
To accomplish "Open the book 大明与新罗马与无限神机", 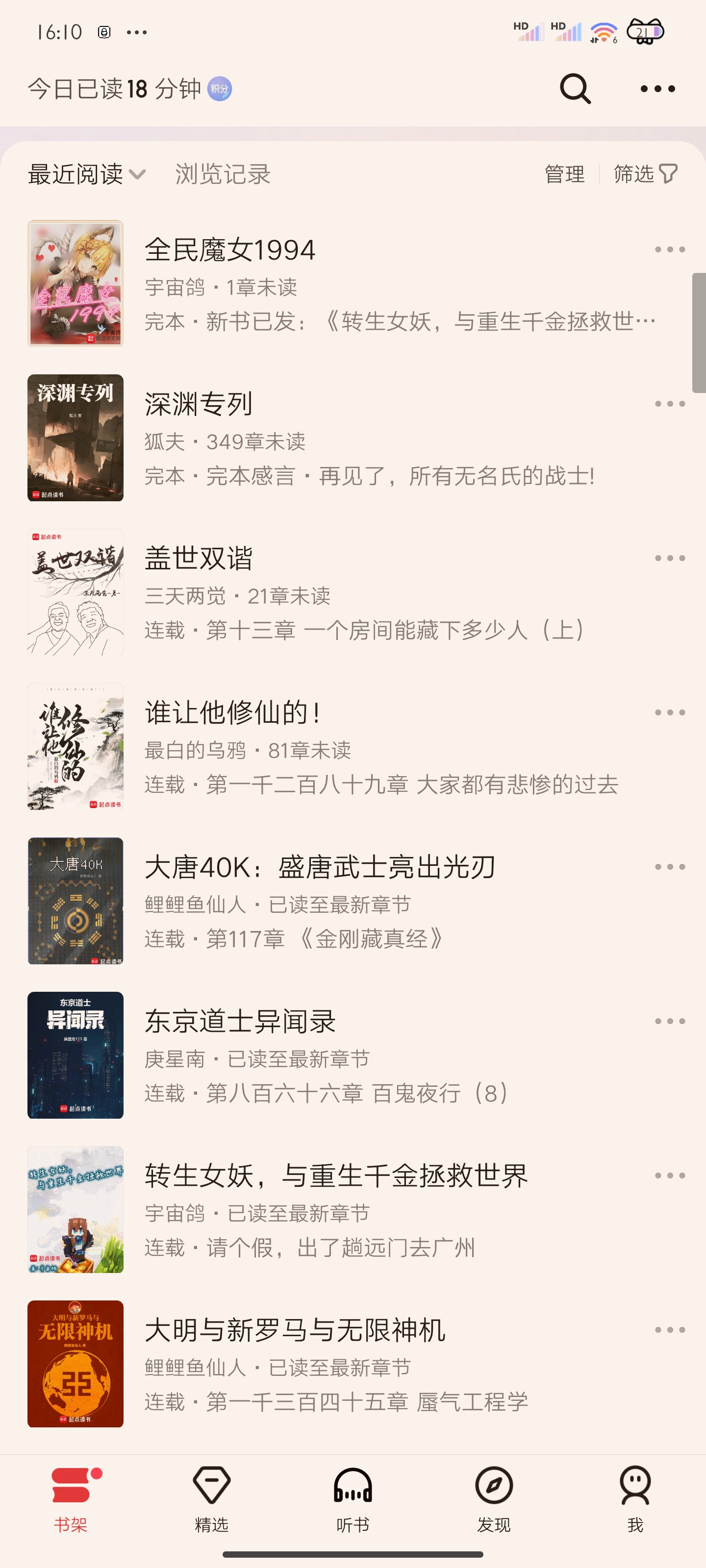I will pos(295,1330).
